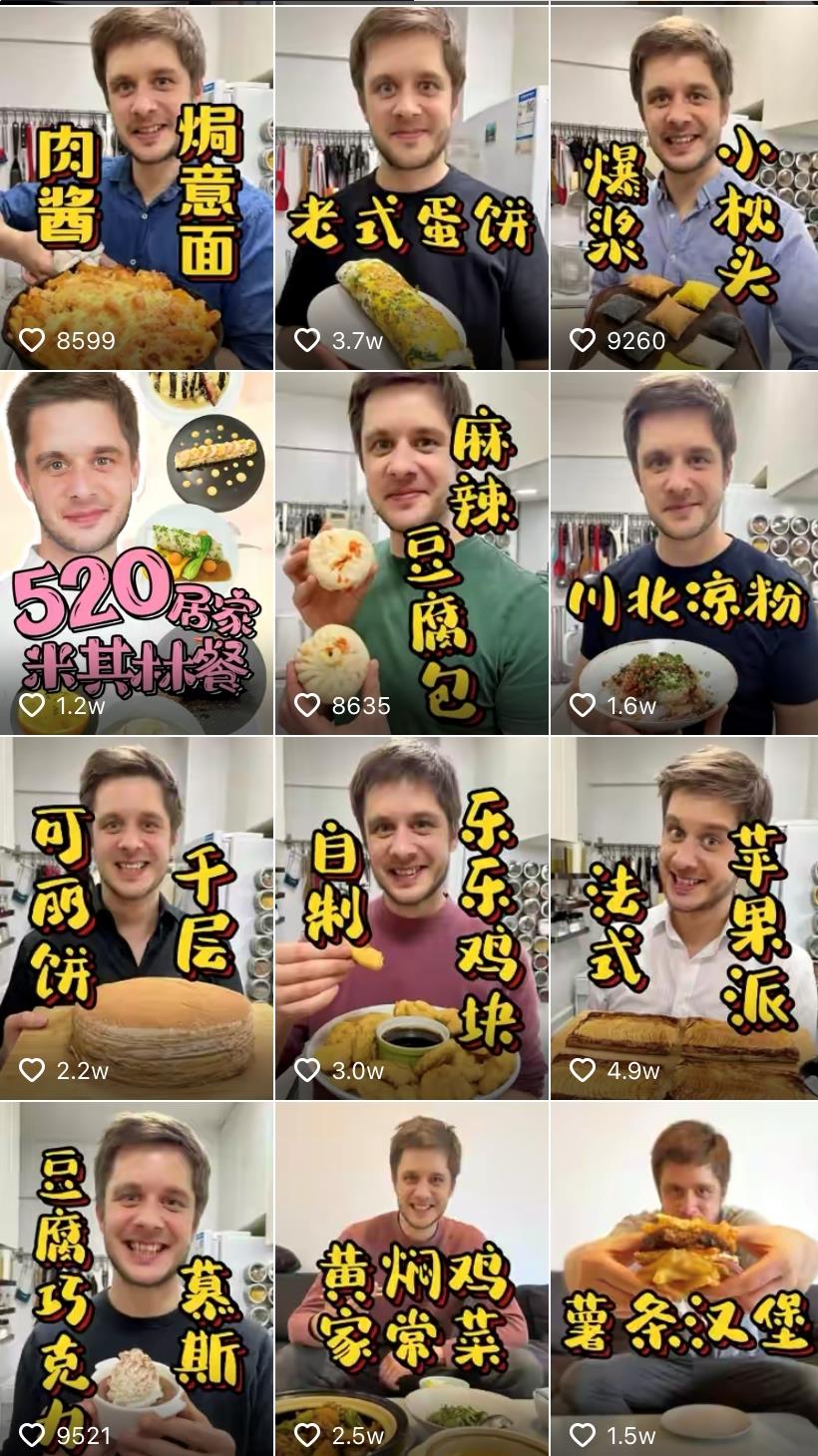Watch the 豆腐巧克力慕斯 video
818x1456 pixels.
coord(137,1278)
